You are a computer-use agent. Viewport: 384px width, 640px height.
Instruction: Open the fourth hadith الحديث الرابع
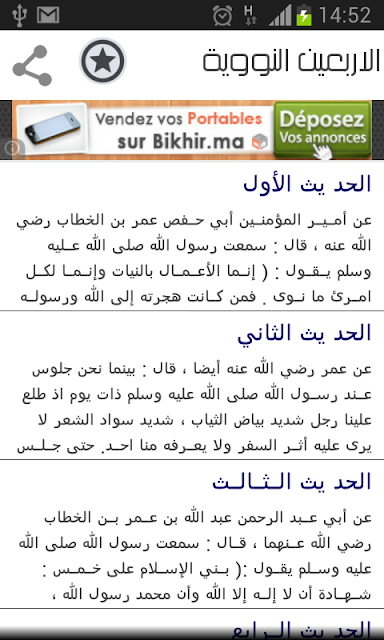[x=192, y=624]
